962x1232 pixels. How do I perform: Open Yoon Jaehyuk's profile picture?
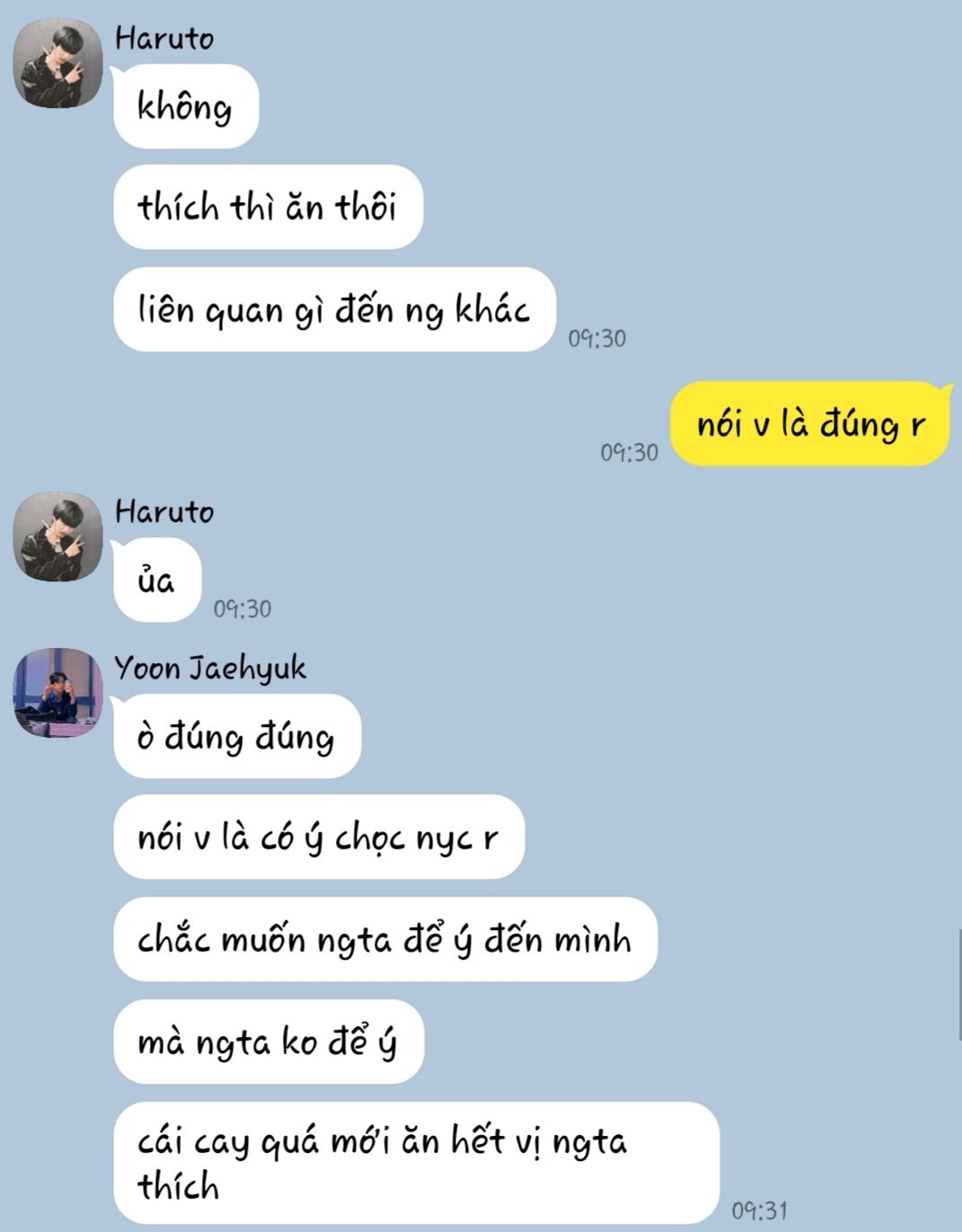[57, 693]
